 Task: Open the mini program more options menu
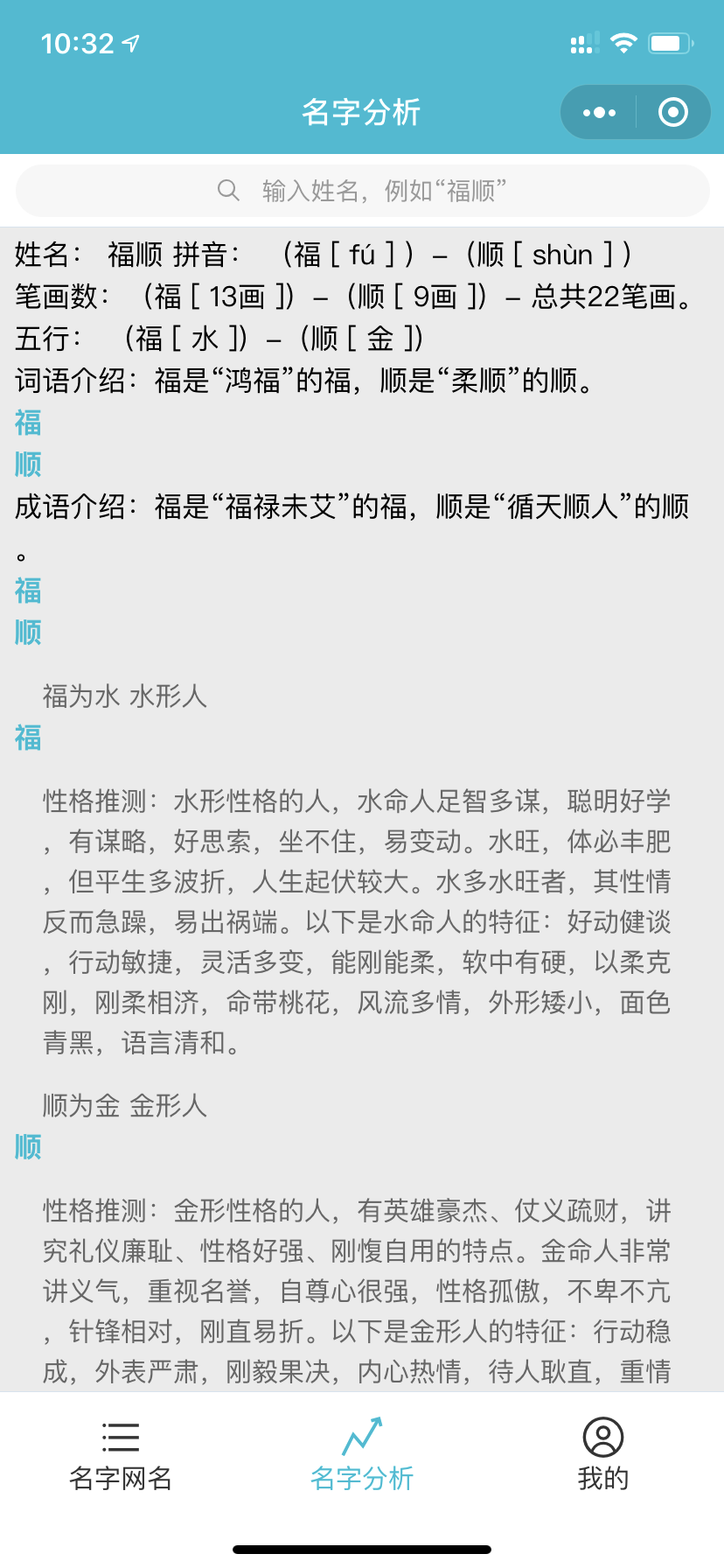599,112
